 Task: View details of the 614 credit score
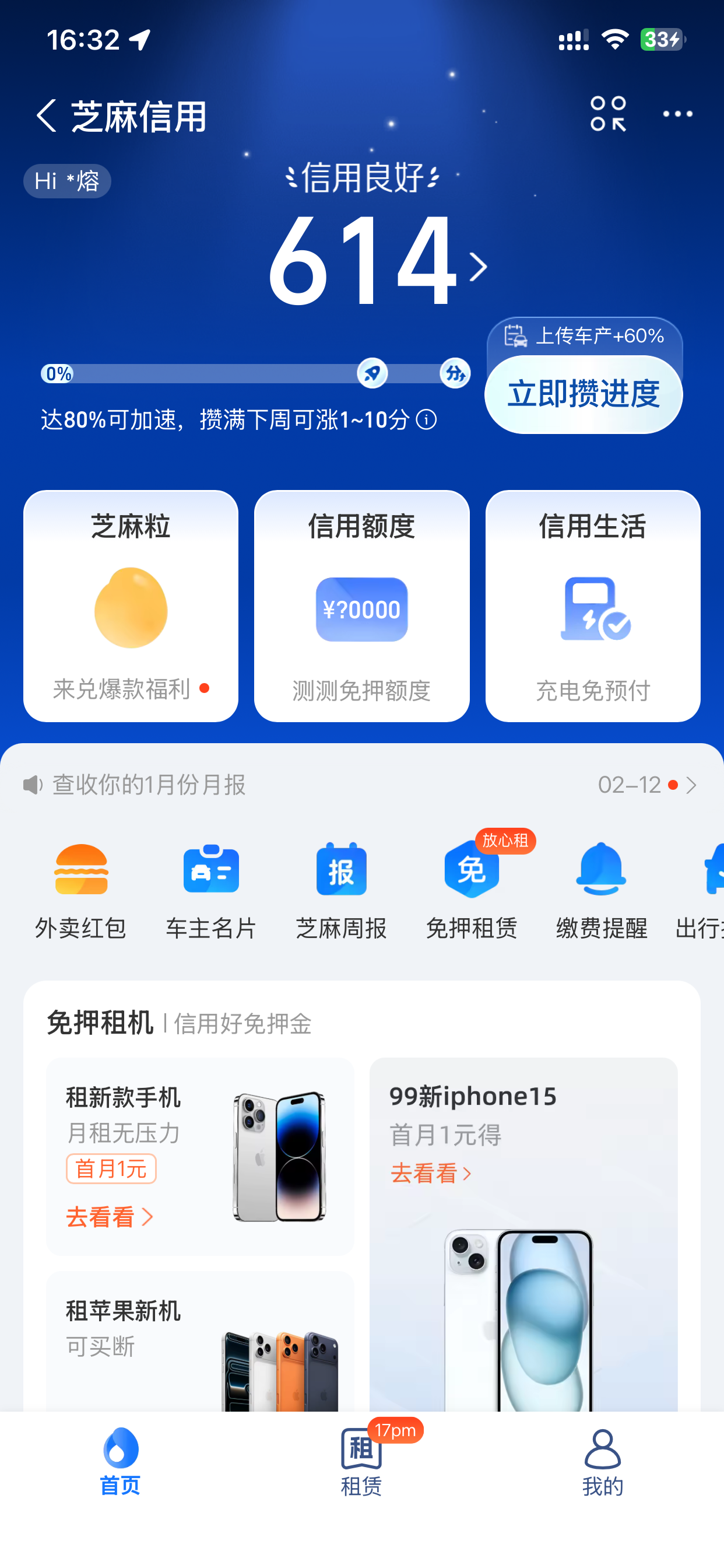click(376, 263)
